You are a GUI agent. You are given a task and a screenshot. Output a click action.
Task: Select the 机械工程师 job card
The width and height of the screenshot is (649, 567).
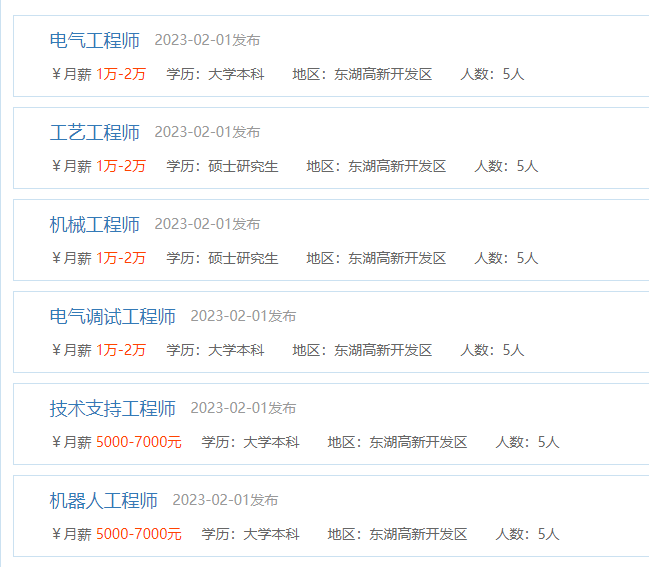pos(95,225)
